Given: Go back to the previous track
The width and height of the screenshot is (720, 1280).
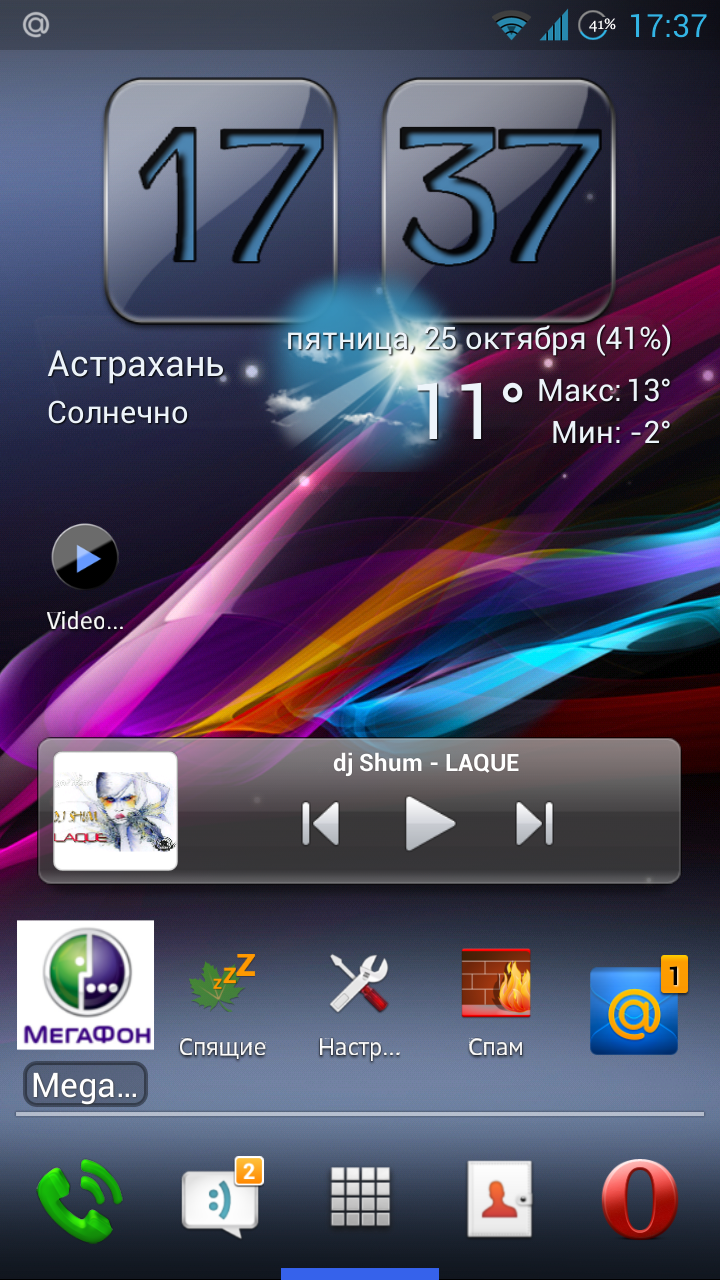Looking at the screenshot, I should [x=321, y=824].
